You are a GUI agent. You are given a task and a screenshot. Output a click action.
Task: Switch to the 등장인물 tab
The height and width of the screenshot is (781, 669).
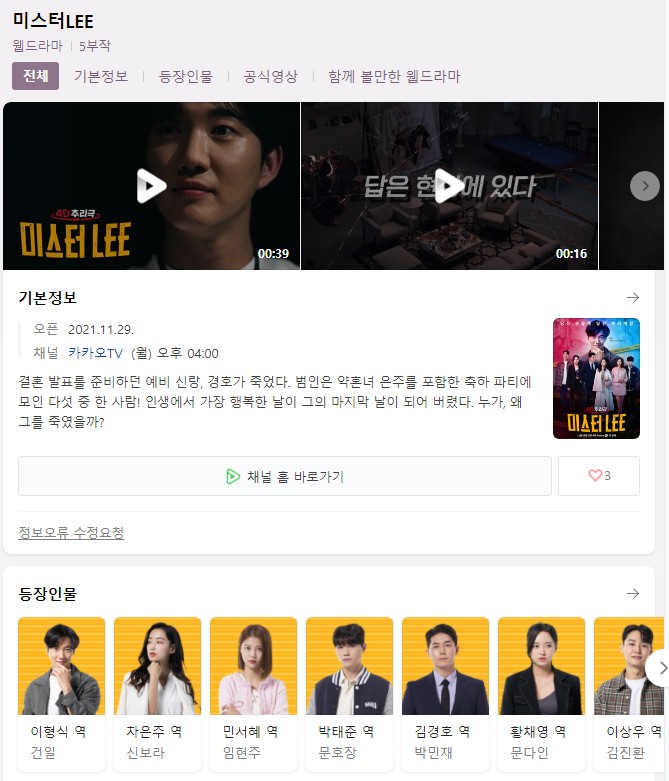click(186, 76)
